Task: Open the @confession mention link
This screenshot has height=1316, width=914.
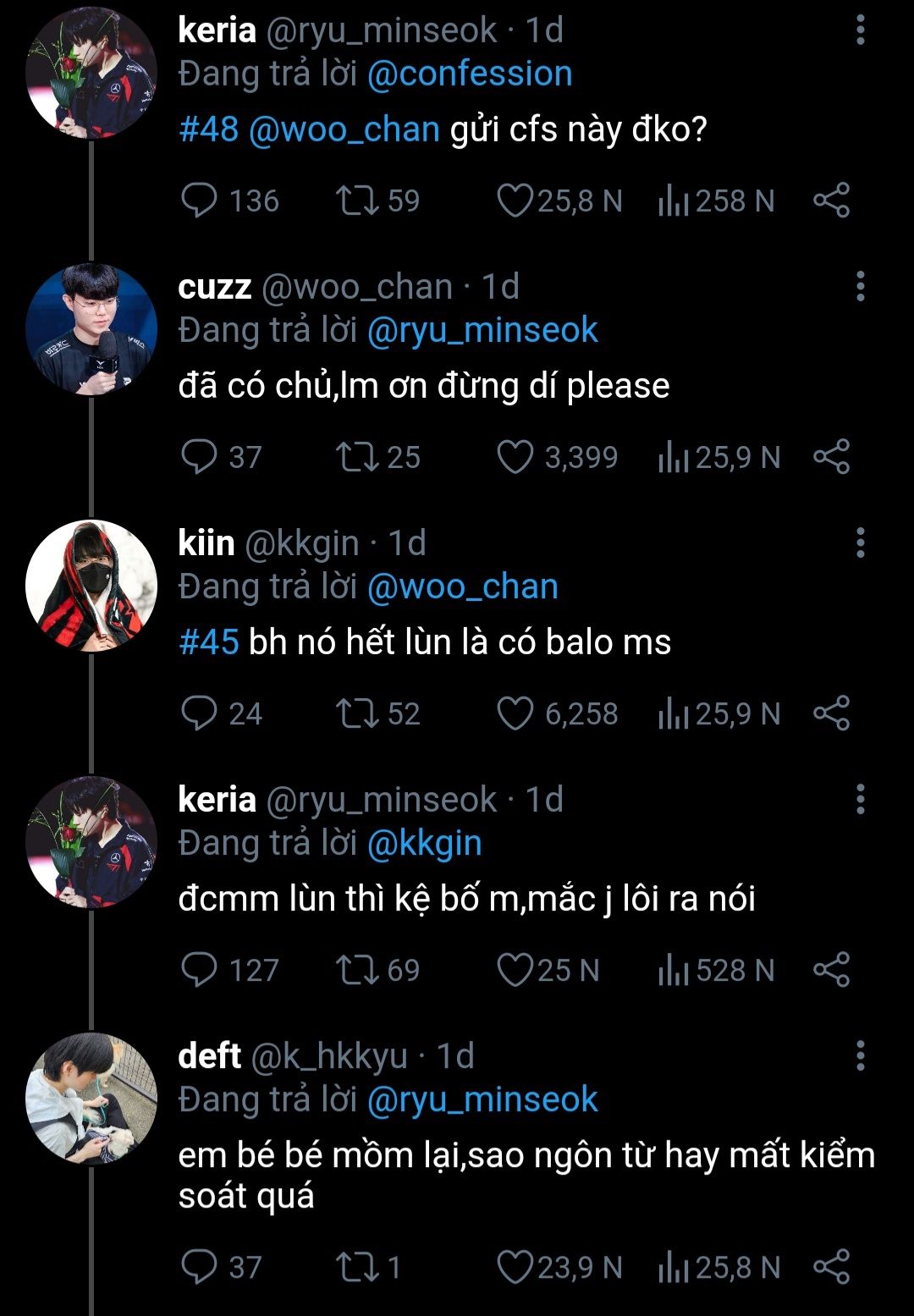Action: click(470, 74)
